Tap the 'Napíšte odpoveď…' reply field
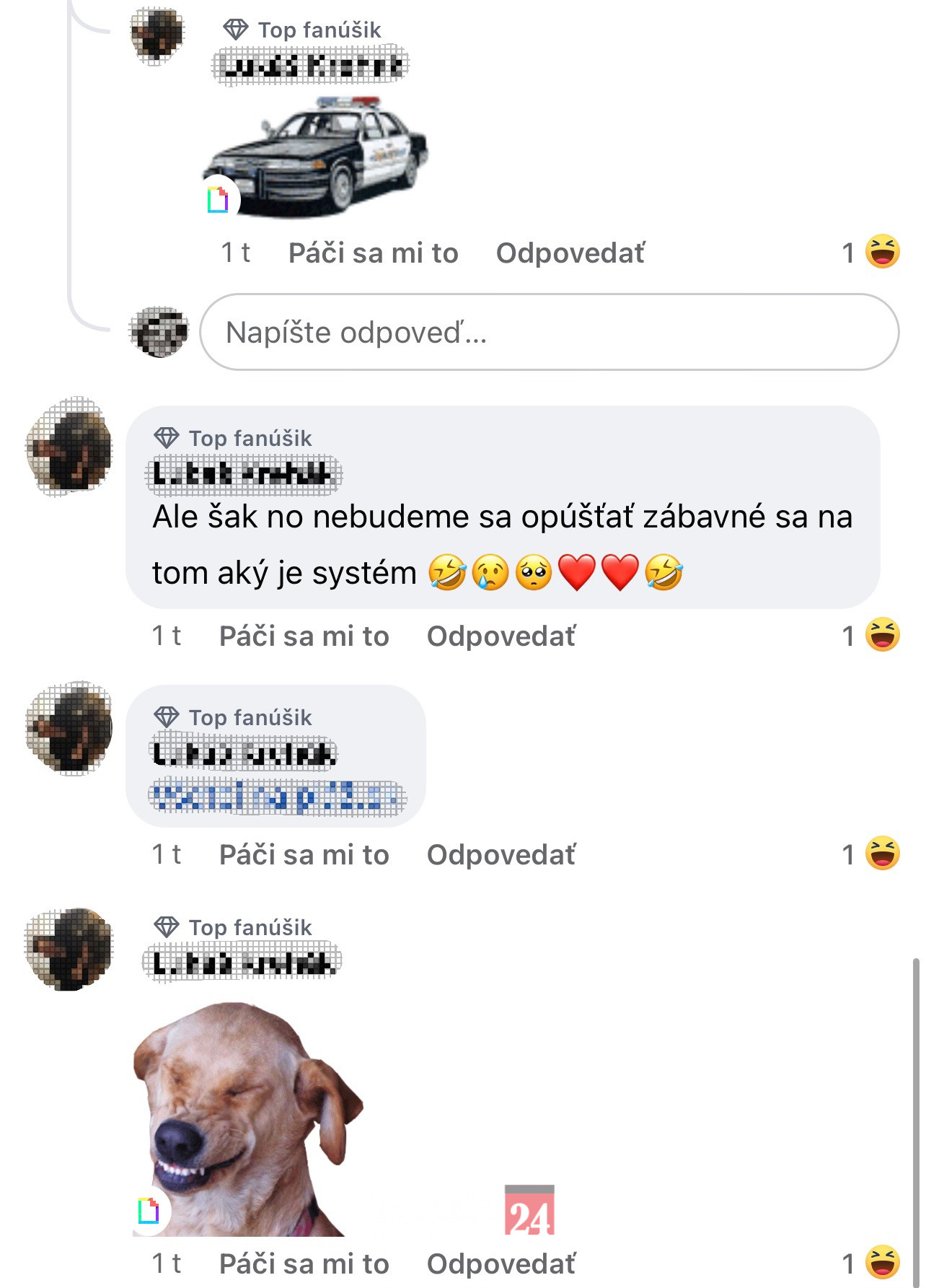The height and width of the screenshot is (1288, 926). [548, 333]
